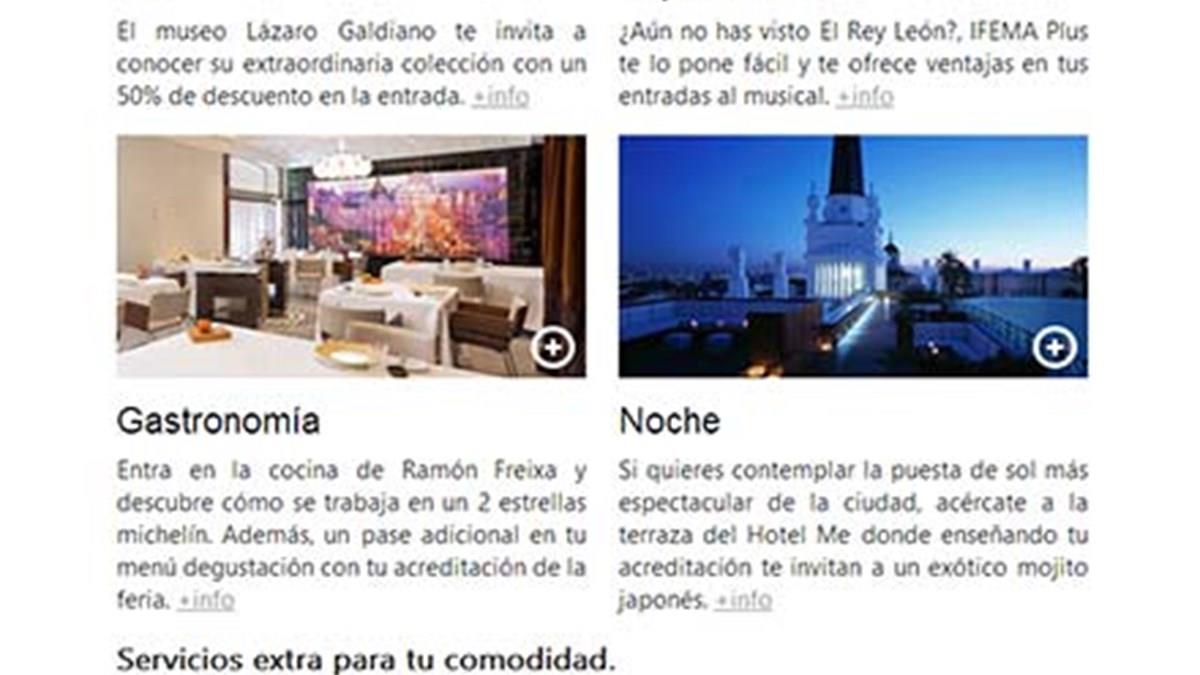Tap plus icon on Noche terrace photo

tap(1055, 349)
